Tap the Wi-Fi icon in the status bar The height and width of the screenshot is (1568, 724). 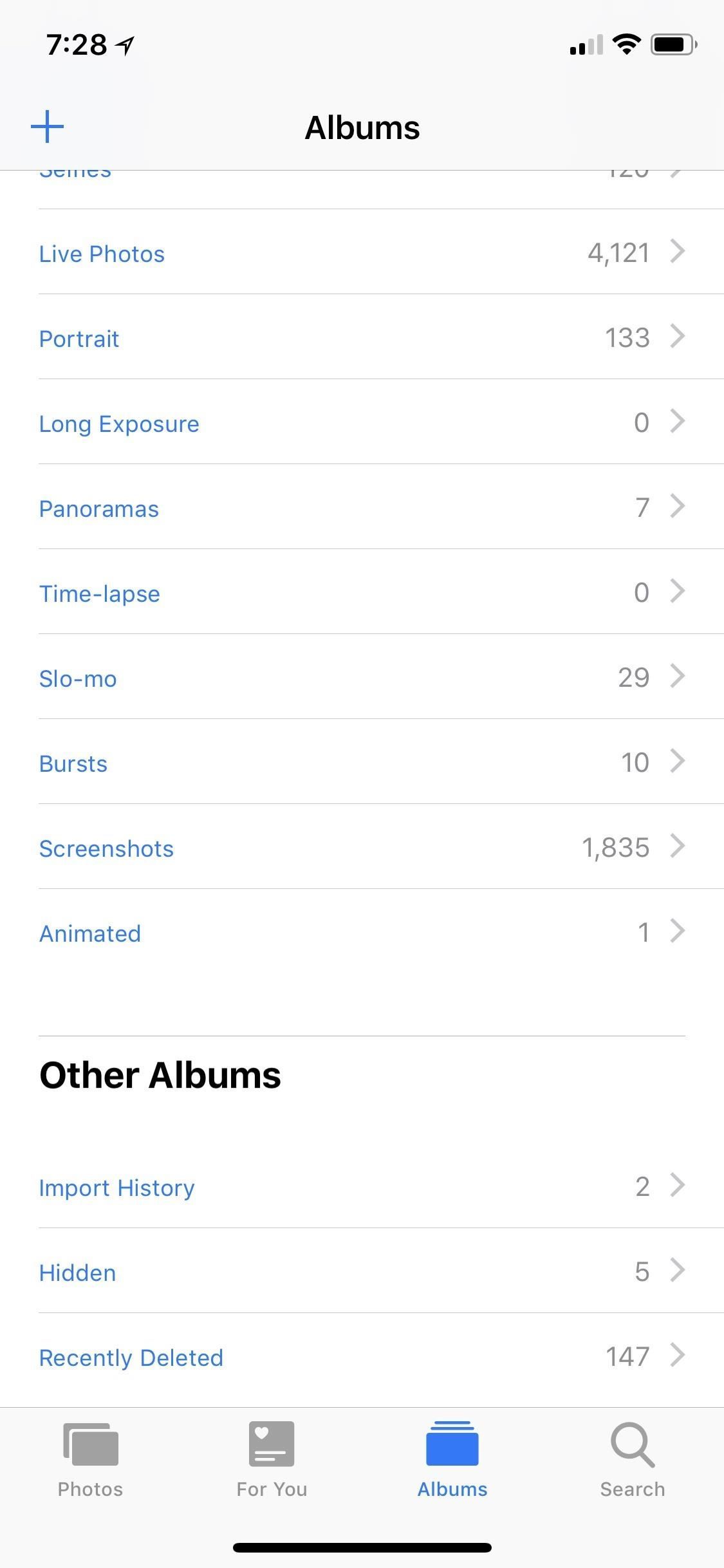point(625,42)
